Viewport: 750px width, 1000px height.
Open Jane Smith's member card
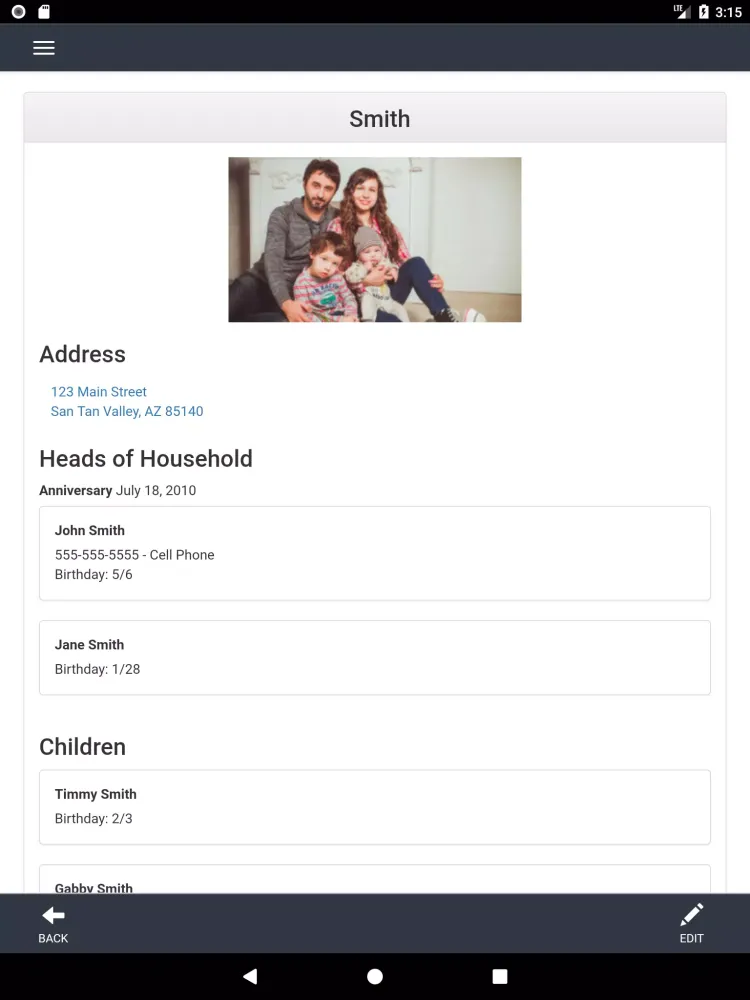coord(374,657)
